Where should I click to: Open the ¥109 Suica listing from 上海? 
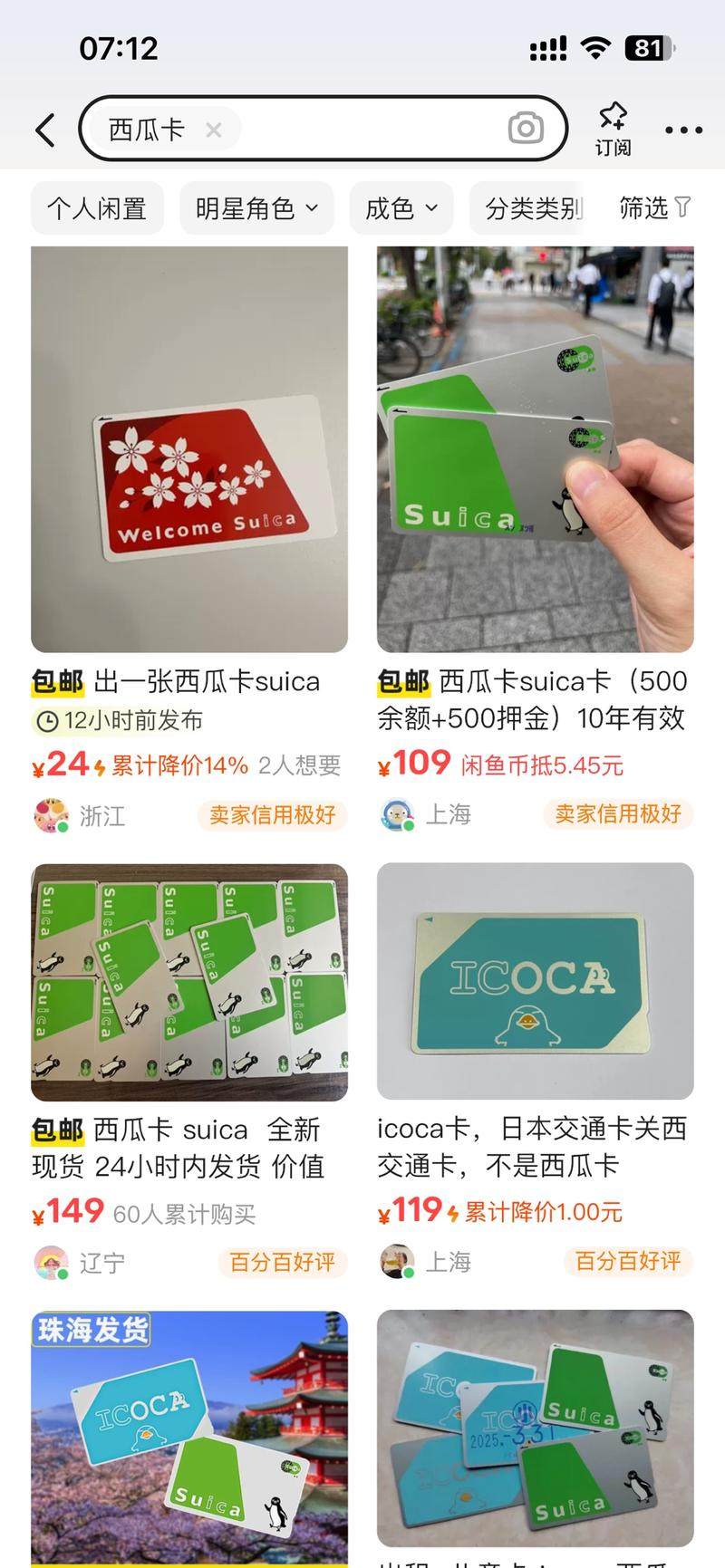[x=535, y=449]
